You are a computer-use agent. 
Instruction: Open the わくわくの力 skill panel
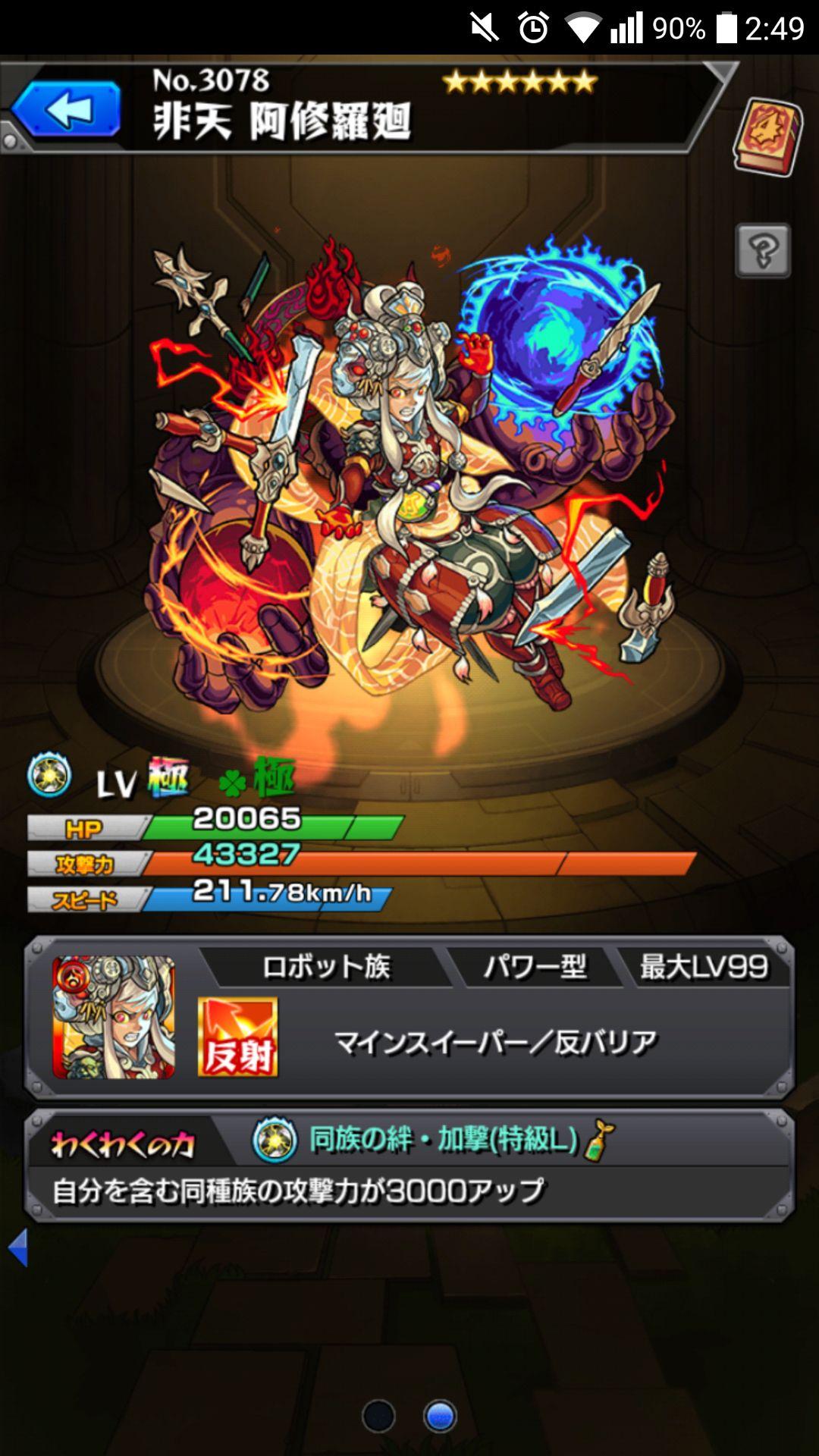(x=409, y=1166)
